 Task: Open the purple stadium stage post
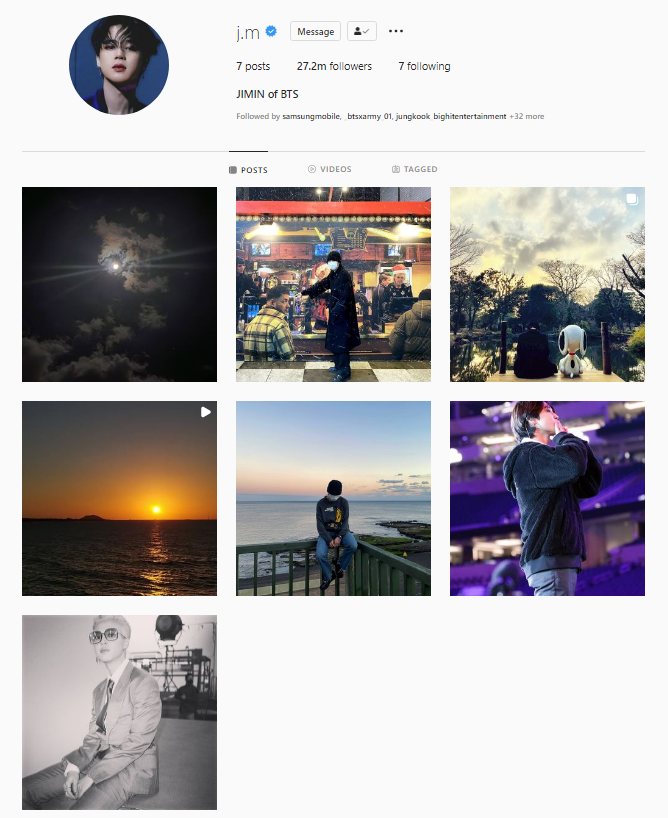(547, 498)
